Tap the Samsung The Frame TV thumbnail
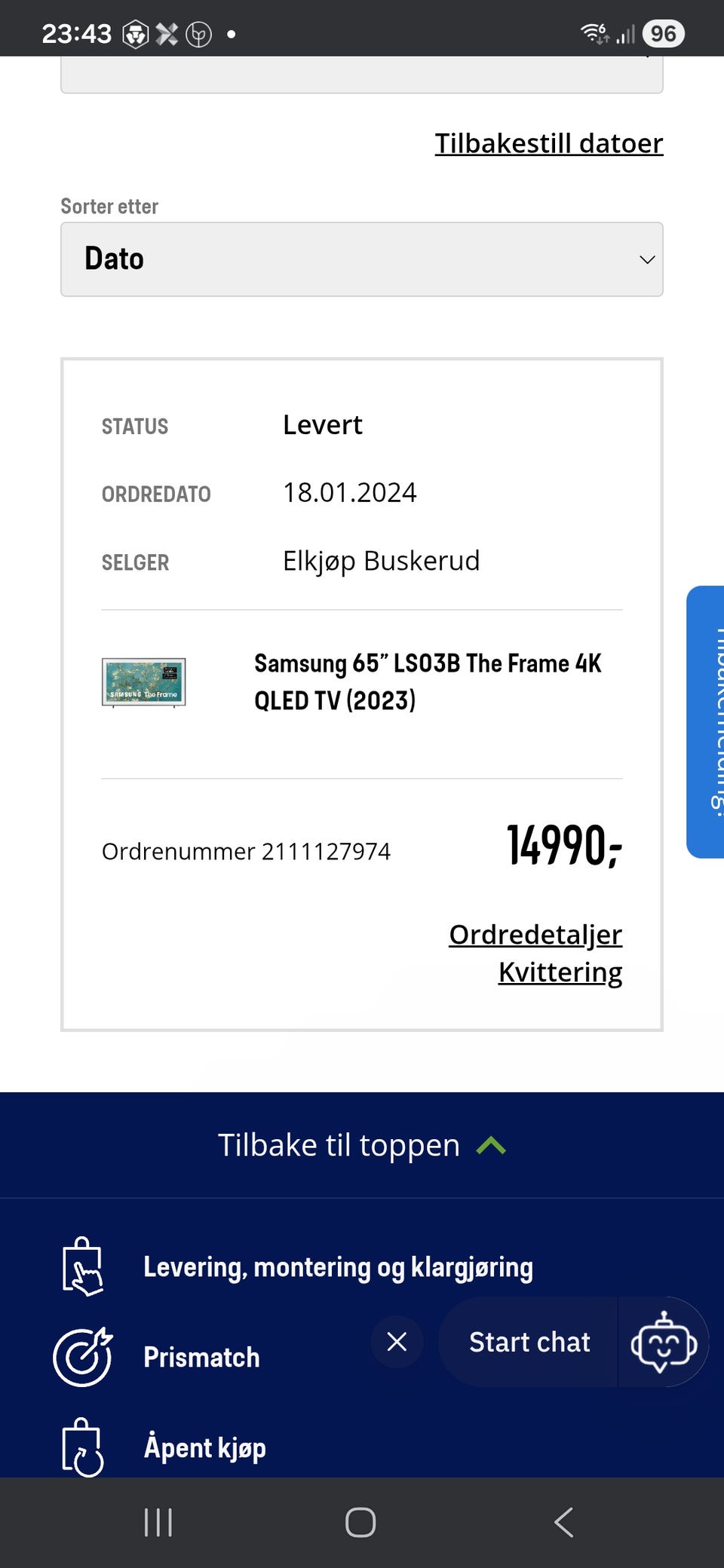 (x=142, y=682)
